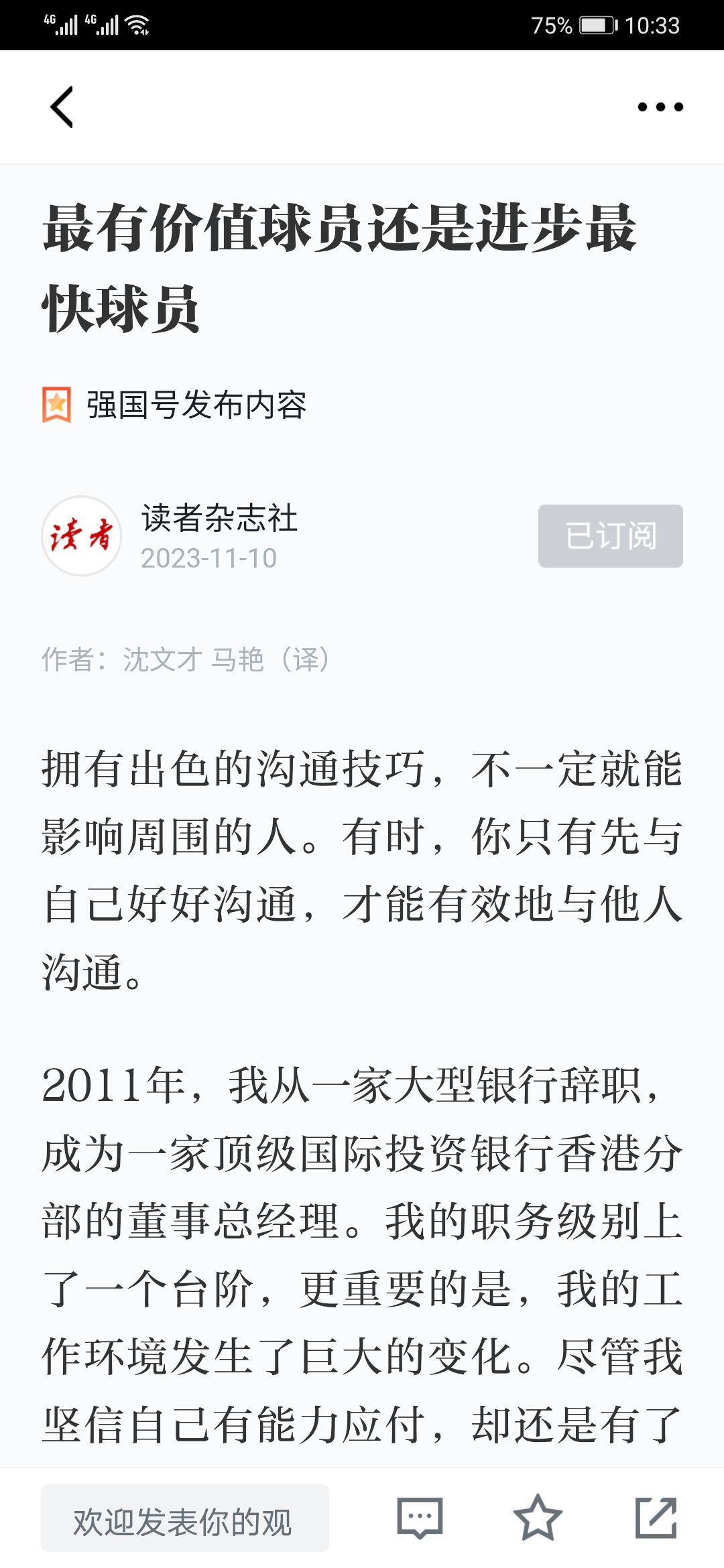Tap the 已订阅 subscribed button
This screenshot has width=724, height=1568.
coord(611,536)
